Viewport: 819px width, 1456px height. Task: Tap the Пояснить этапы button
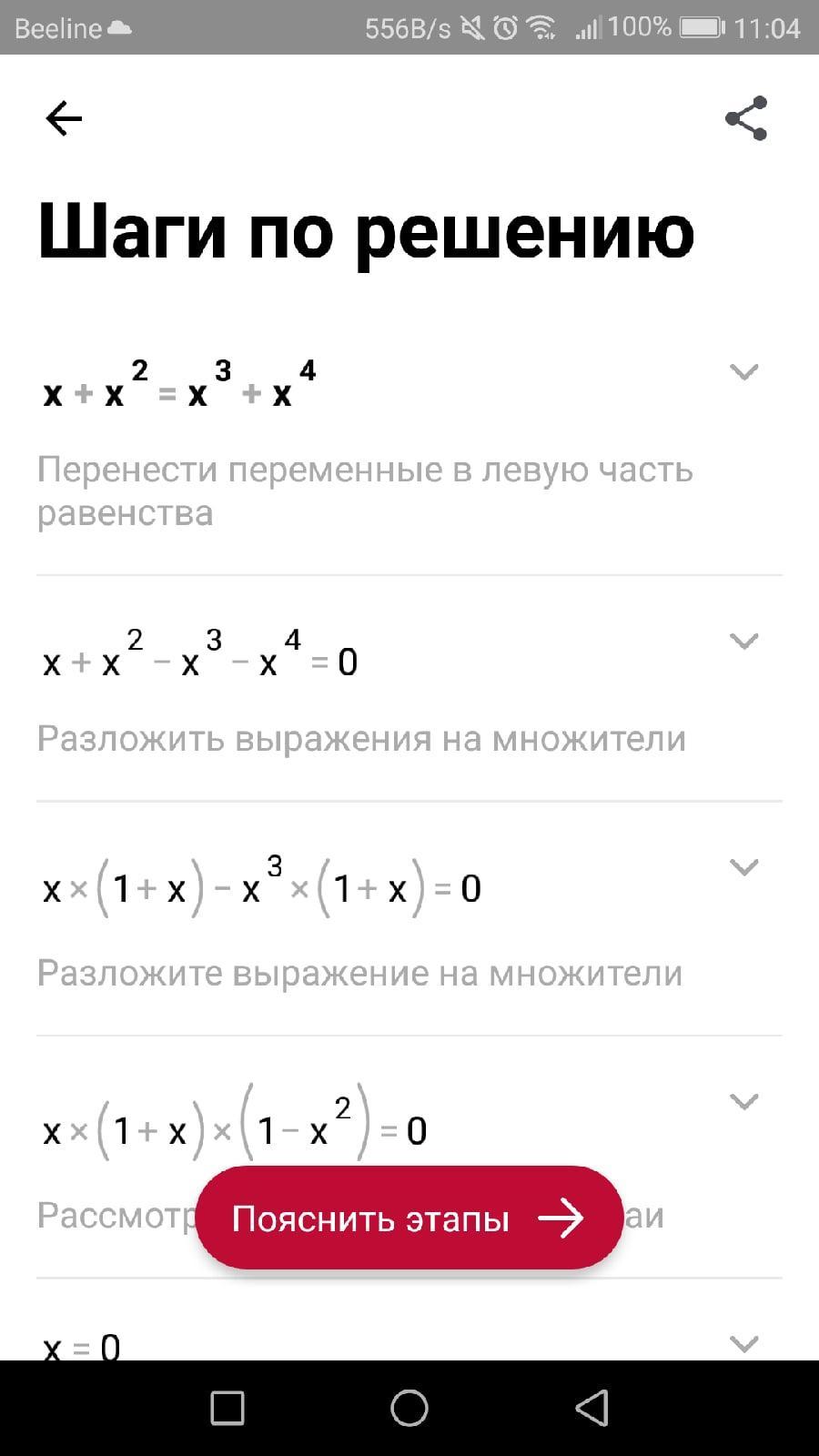pyautogui.click(x=409, y=1218)
